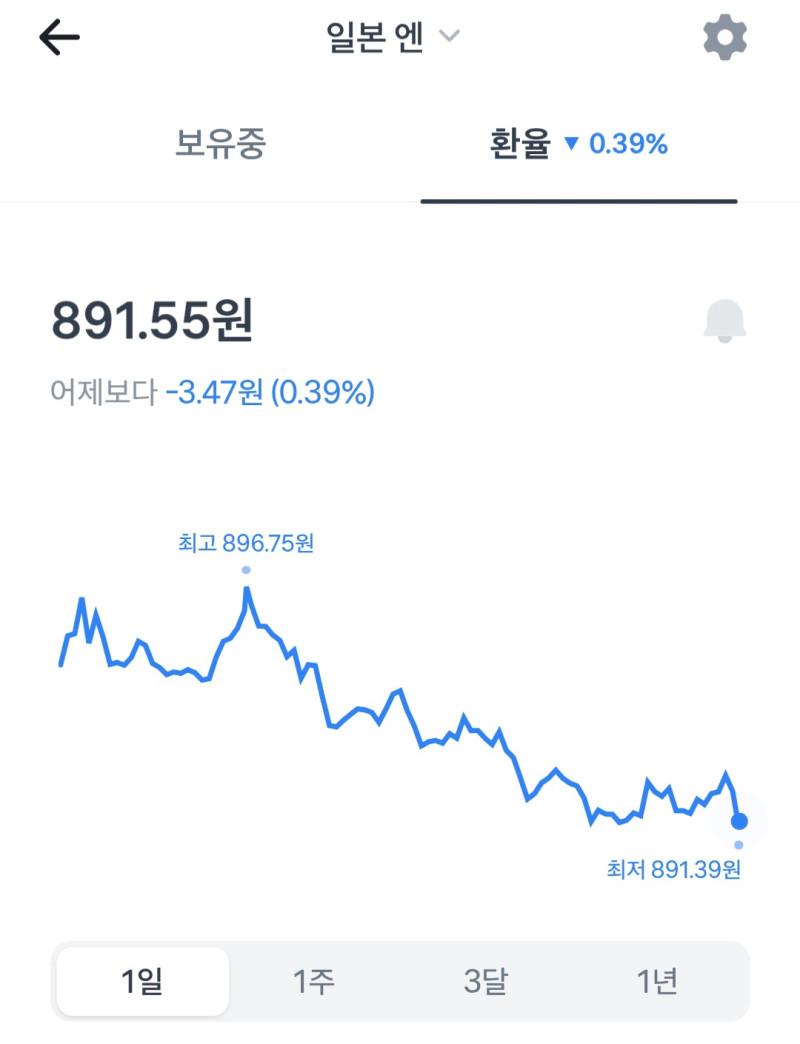This screenshot has height=1044, width=800.
Task: Open the 일본 엔 currency dropdown
Action: 393,37
